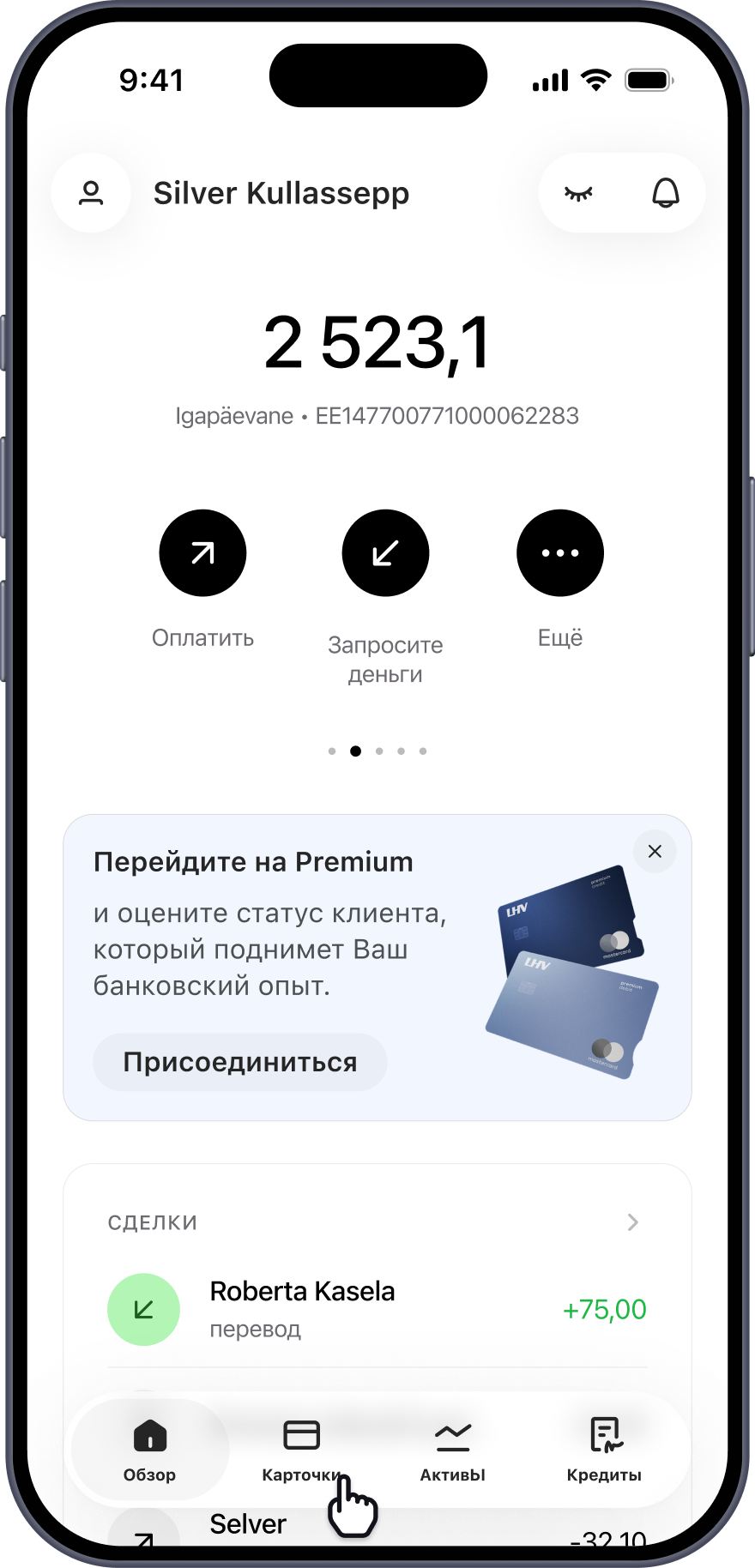755x1568 pixels.
Task: Open the profile icon
Action: 91,193
